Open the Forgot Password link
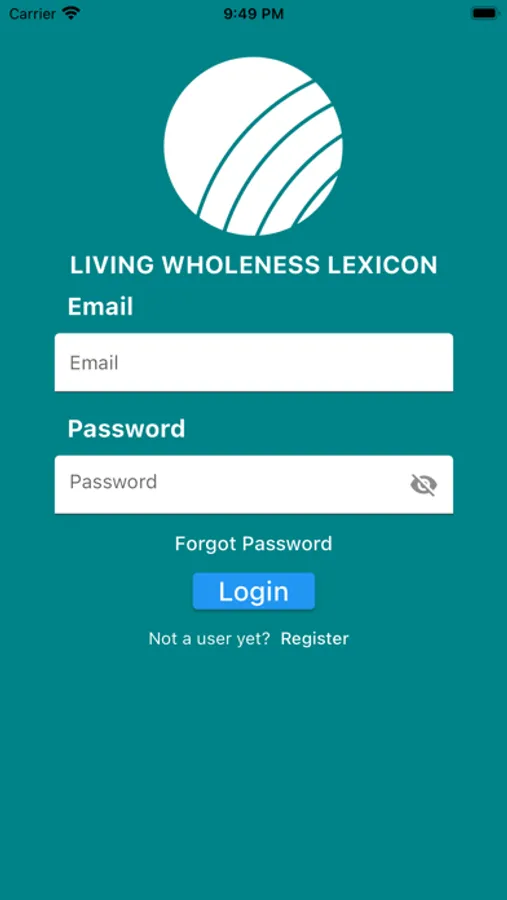Image resolution: width=507 pixels, height=900 pixels. click(253, 543)
